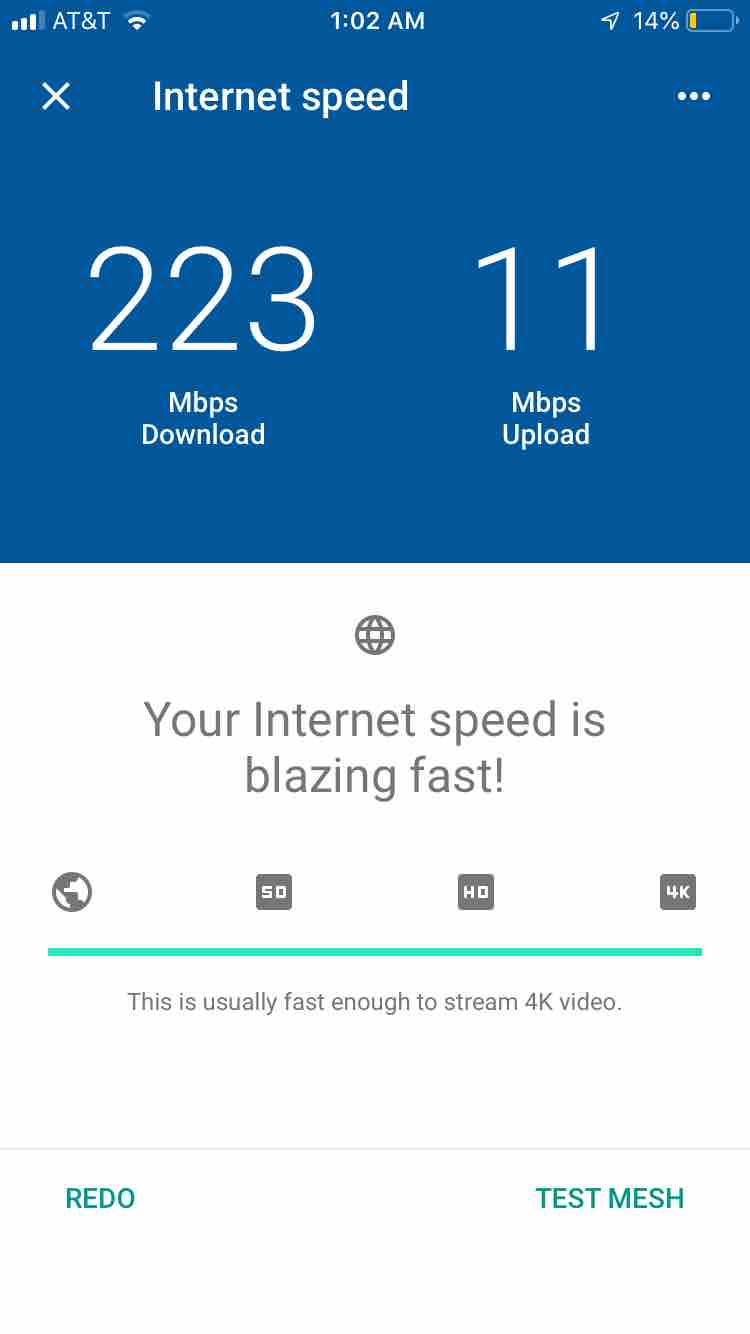Redo the internet speed test
This screenshot has height=1334, width=750.
[x=100, y=1198]
